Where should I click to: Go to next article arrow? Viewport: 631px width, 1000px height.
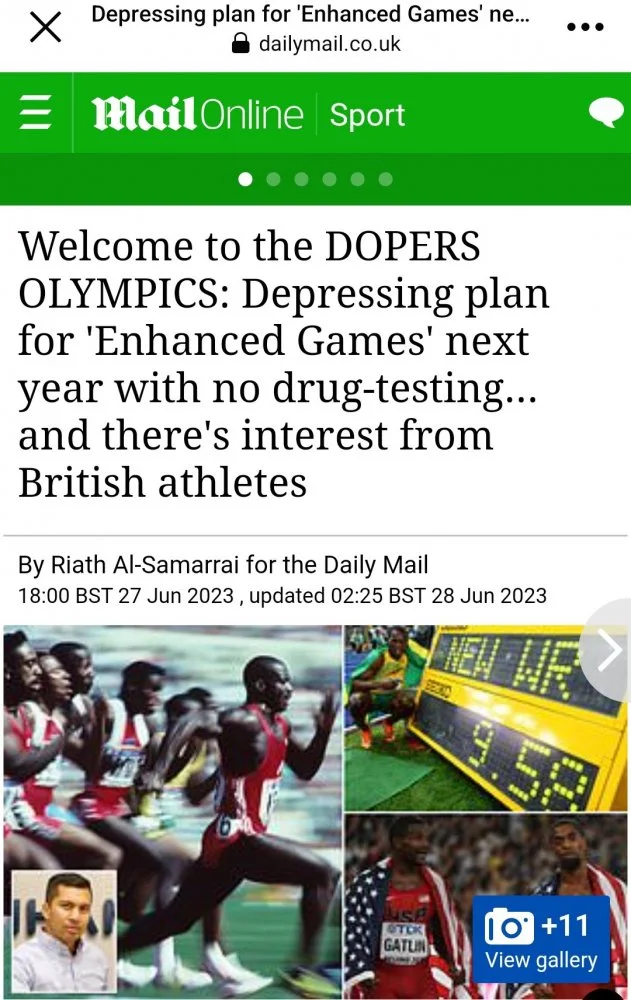click(609, 652)
